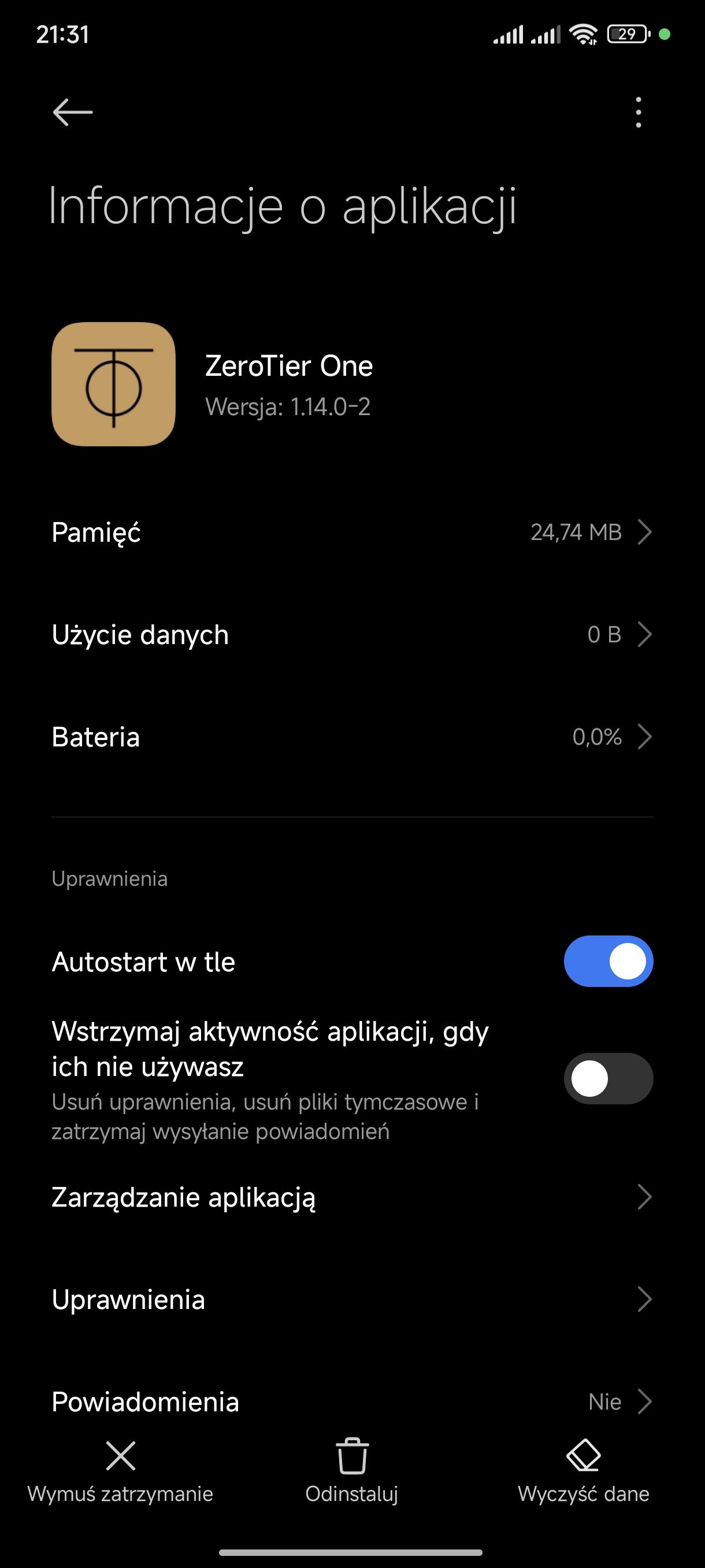
Task: Open Pamięć storage details
Action: pyautogui.click(x=352, y=532)
